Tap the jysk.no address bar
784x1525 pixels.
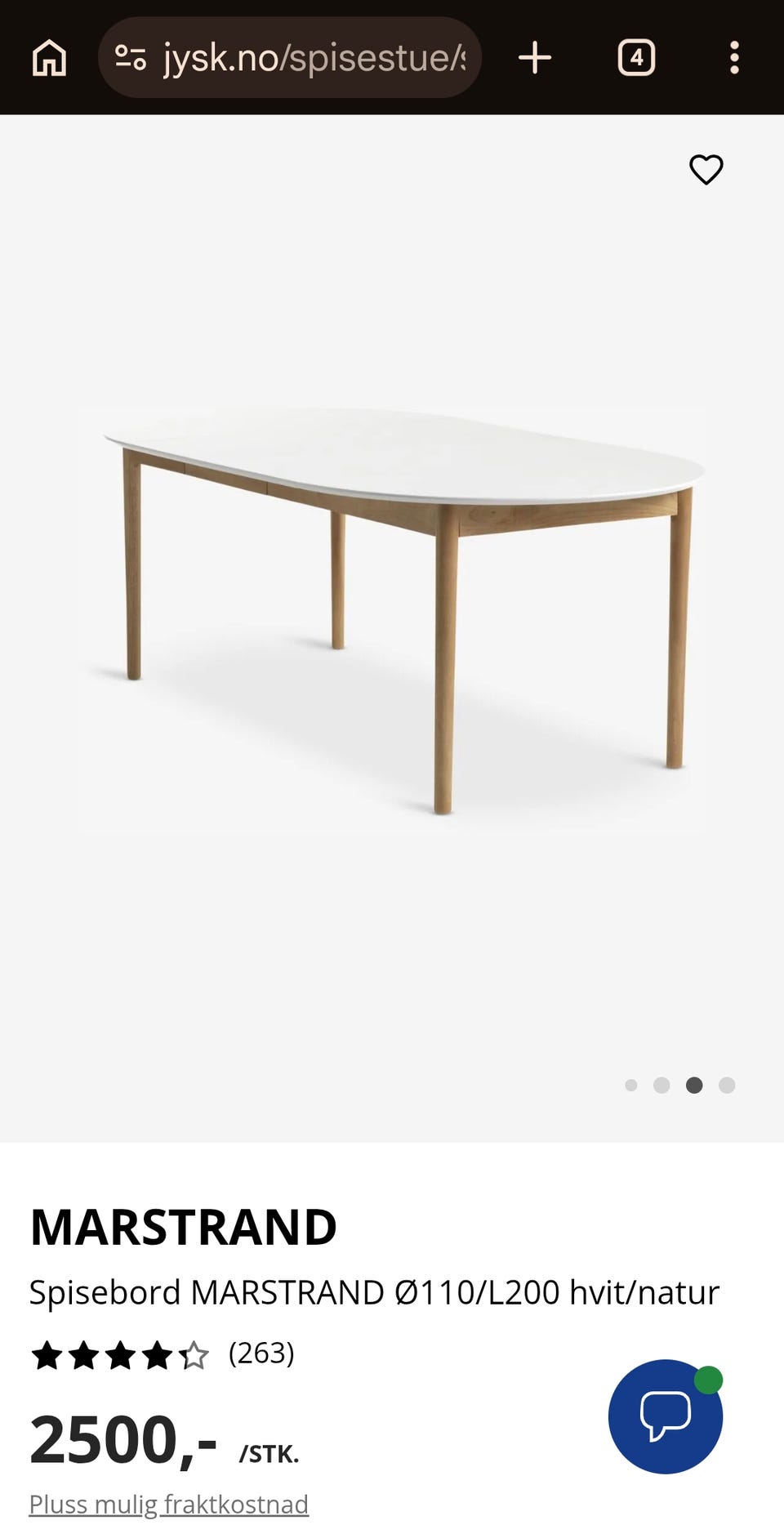290,58
